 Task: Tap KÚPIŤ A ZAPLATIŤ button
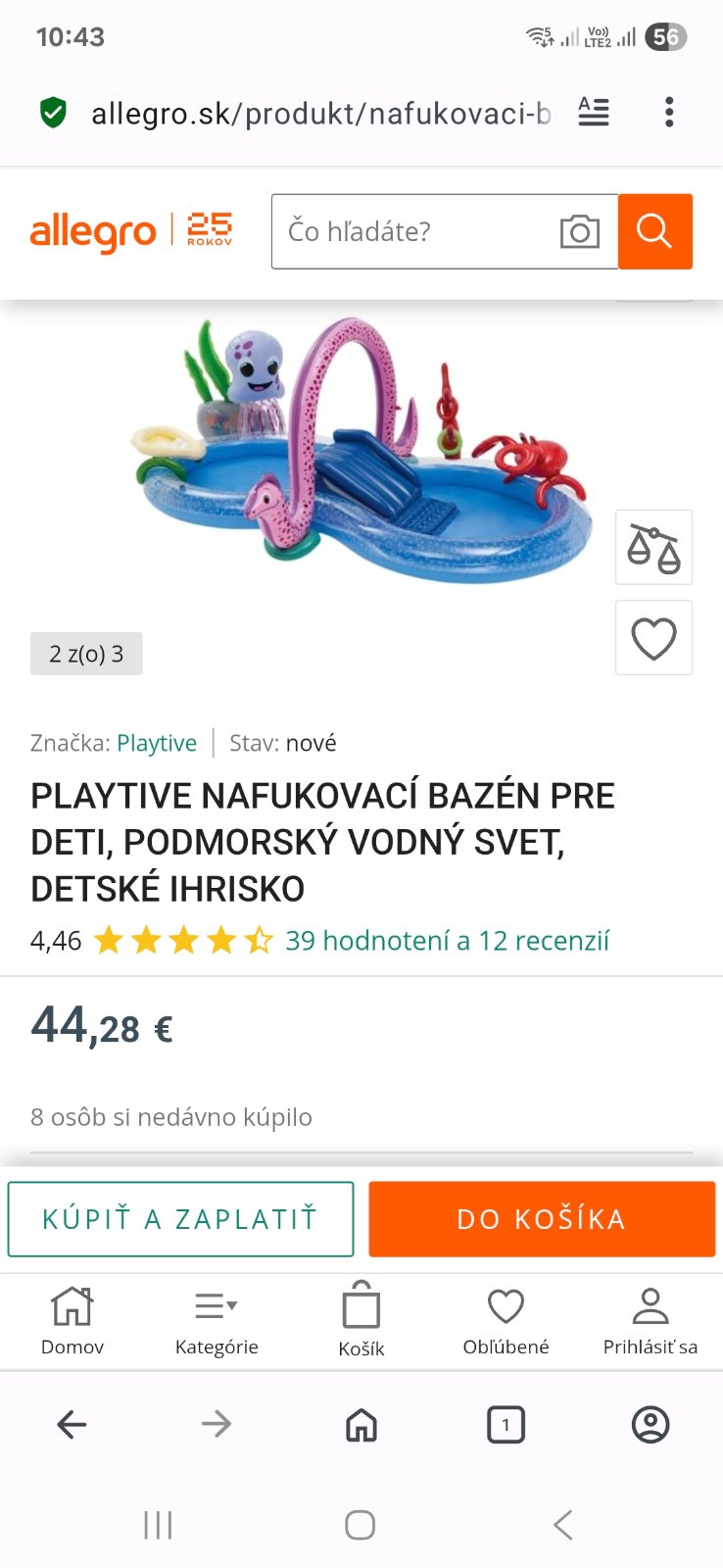pos(180,1219)
